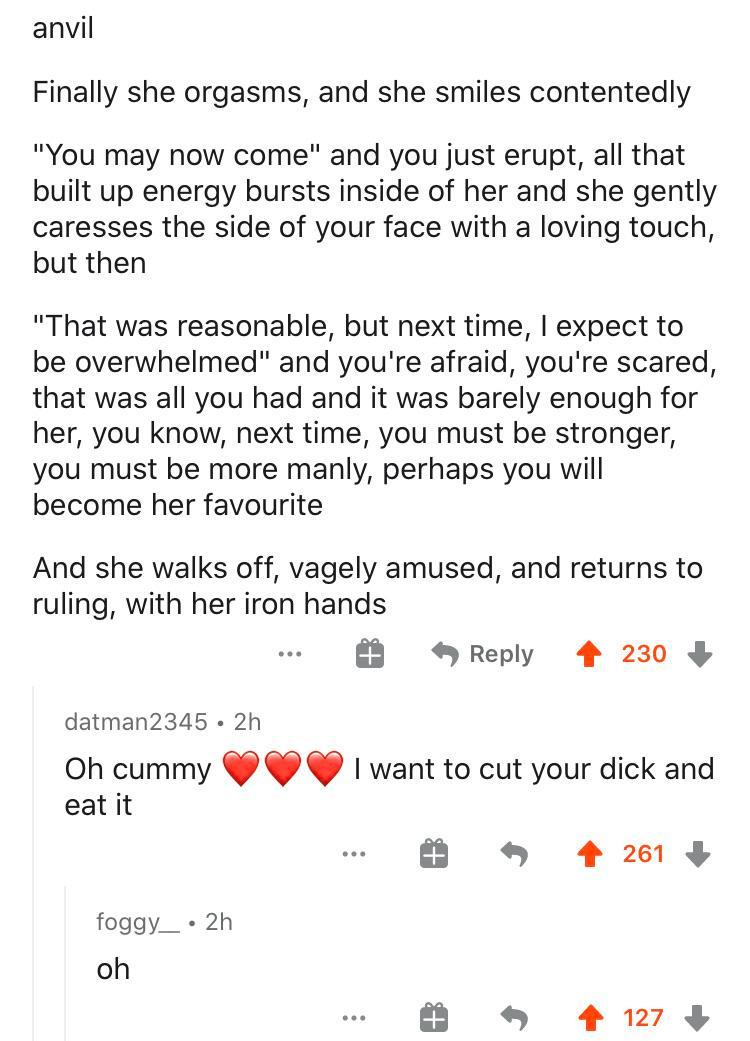Reply to the top-level comment
Image resolution: width=750 pixels, height=1041 pixels.
click(483, 654)
